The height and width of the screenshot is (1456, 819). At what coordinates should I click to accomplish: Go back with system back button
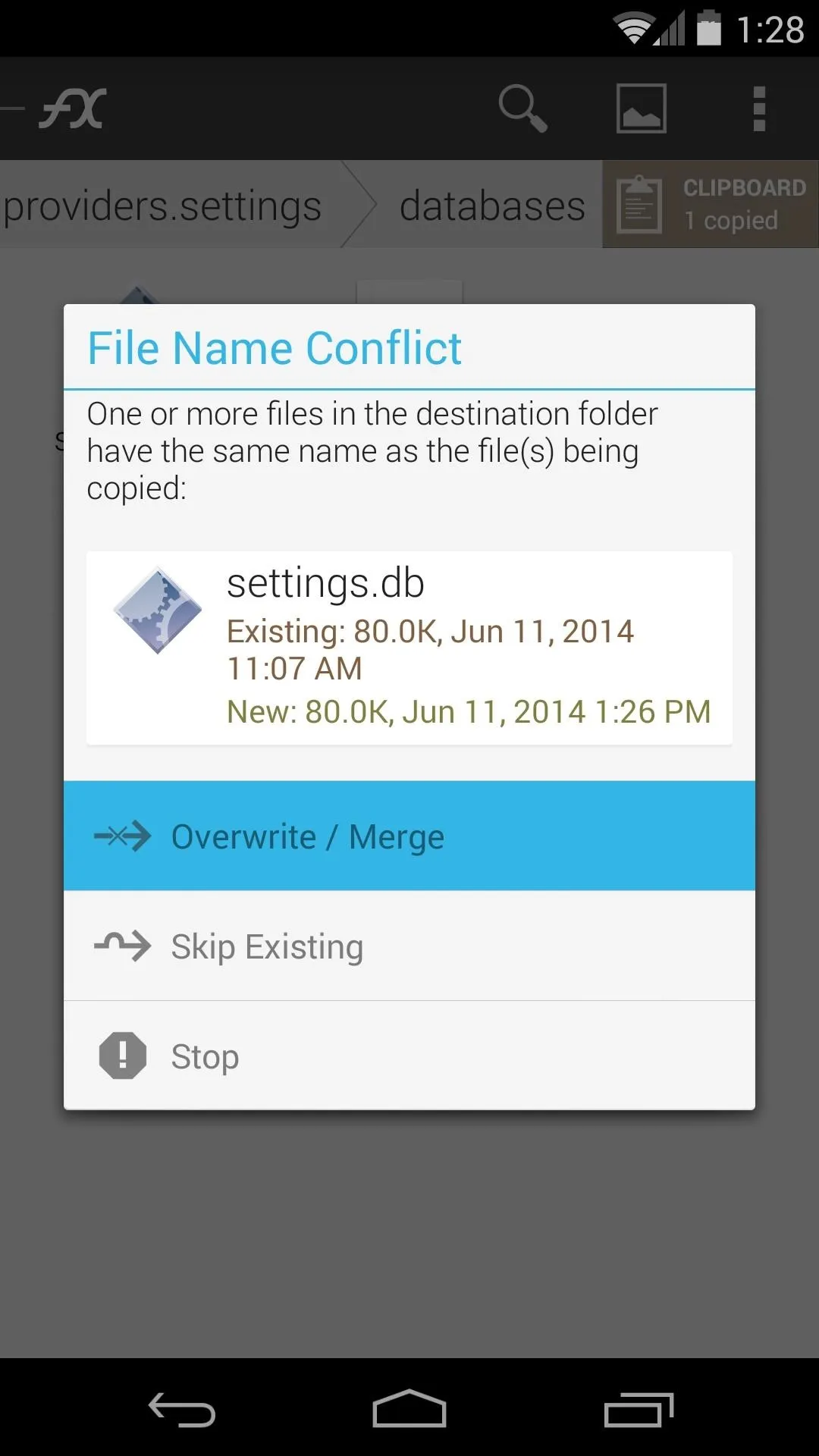[182, 1409]
